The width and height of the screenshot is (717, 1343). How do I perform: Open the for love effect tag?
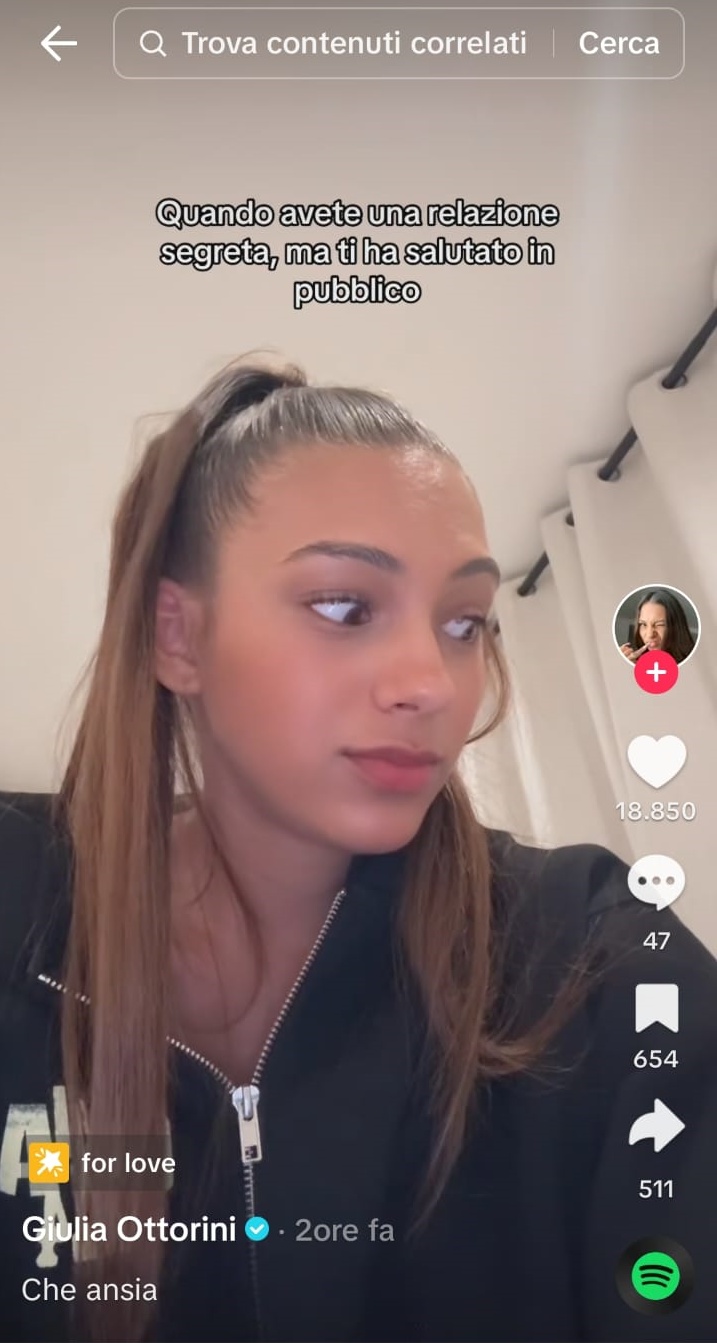[103, 1163]
